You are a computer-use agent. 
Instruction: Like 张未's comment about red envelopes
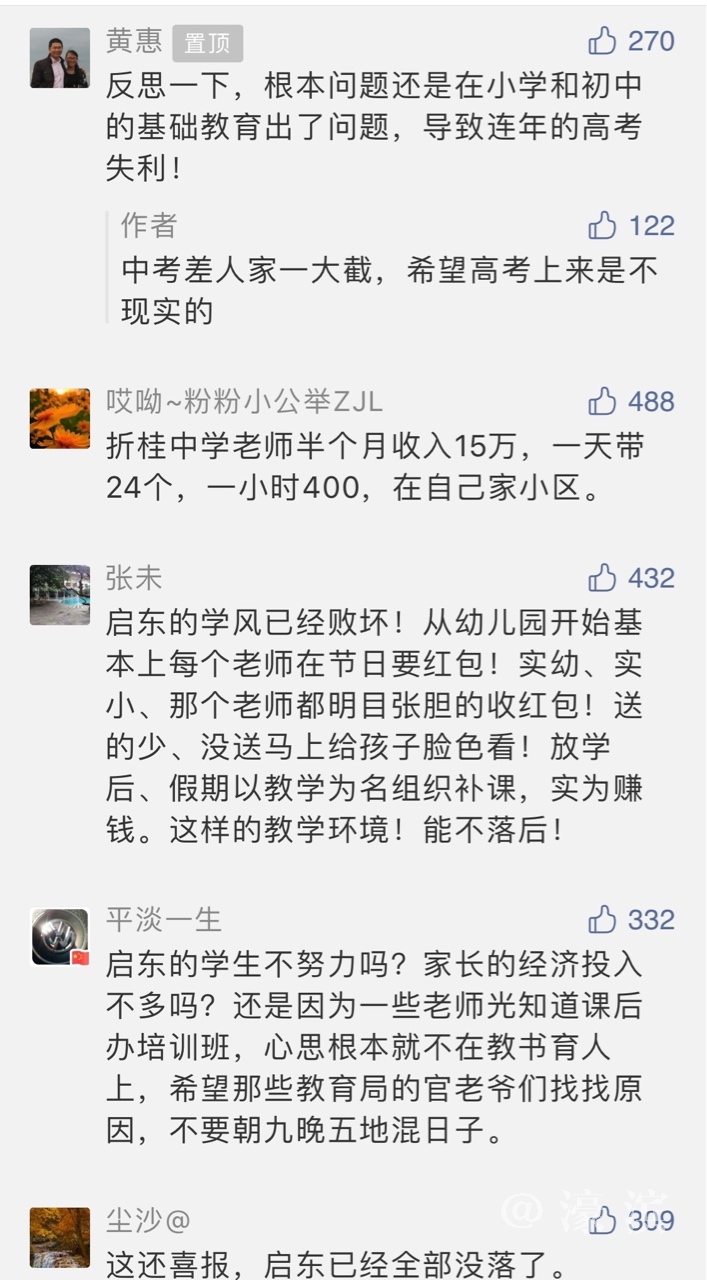point(603,577)
